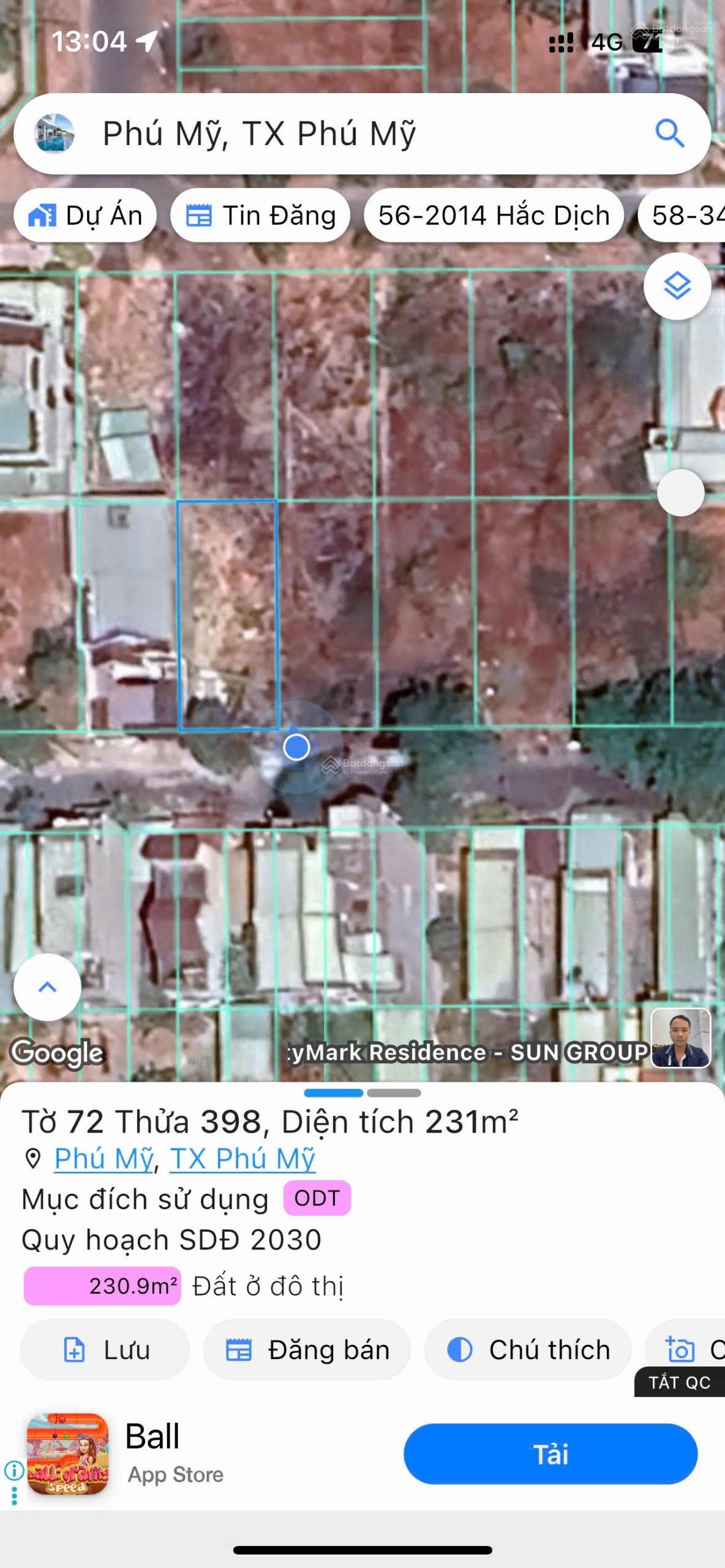This screenshot has height=1568, width=725.
Task: Tap Đăng bán to post listing
Action: coord(307,1349)
